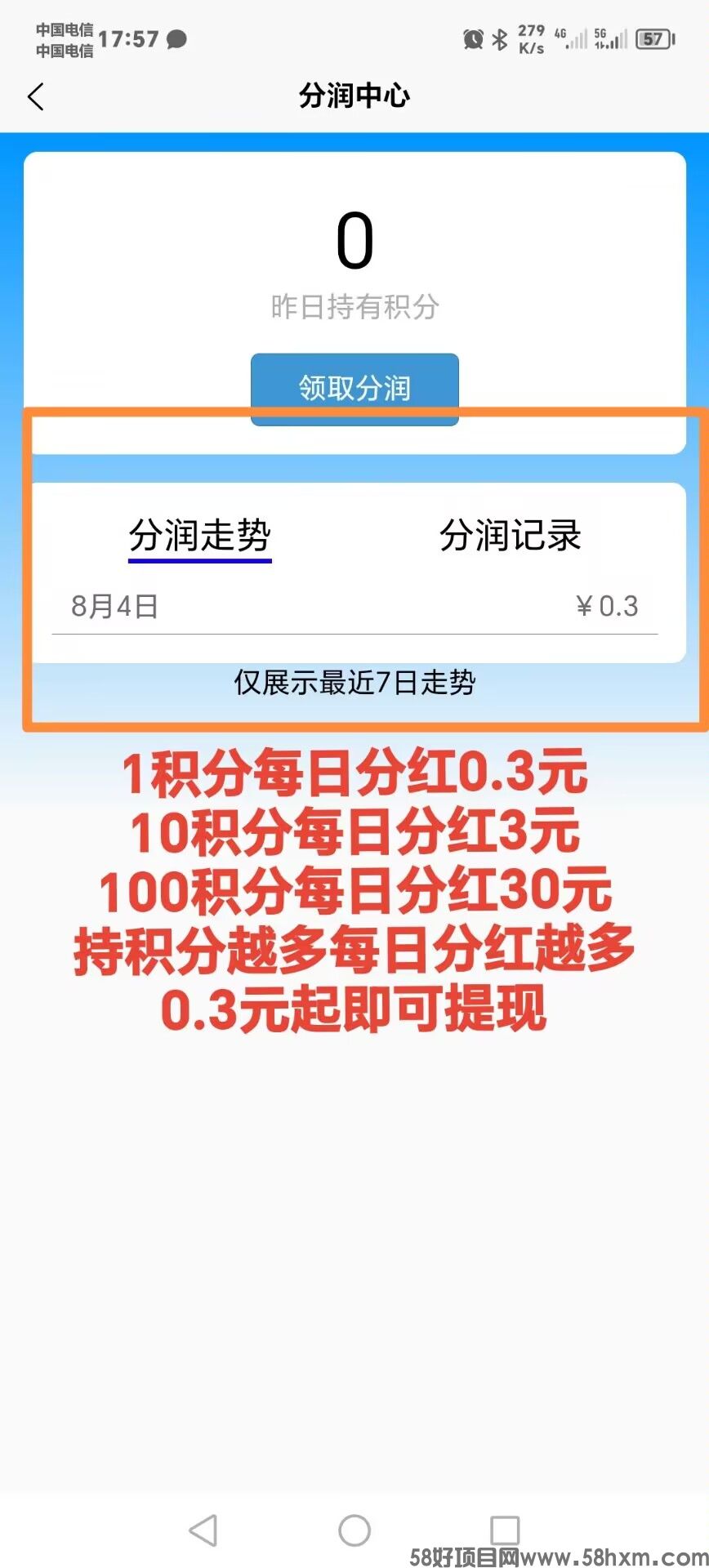Switch to the 分润走势 tab
The width and height of the screenshot is (709, 1568).
200,536
